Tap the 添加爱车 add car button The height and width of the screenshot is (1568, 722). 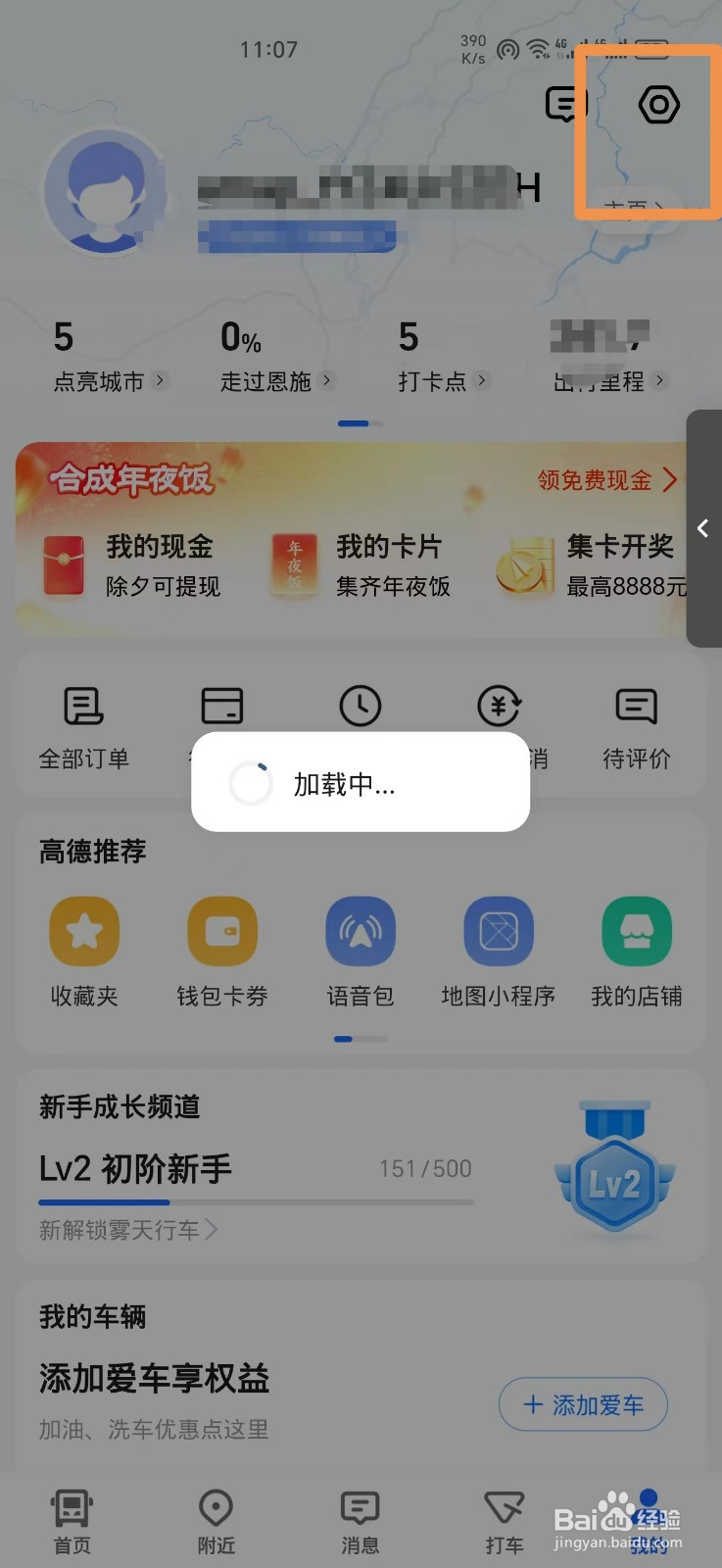[x=582, y=1404]
